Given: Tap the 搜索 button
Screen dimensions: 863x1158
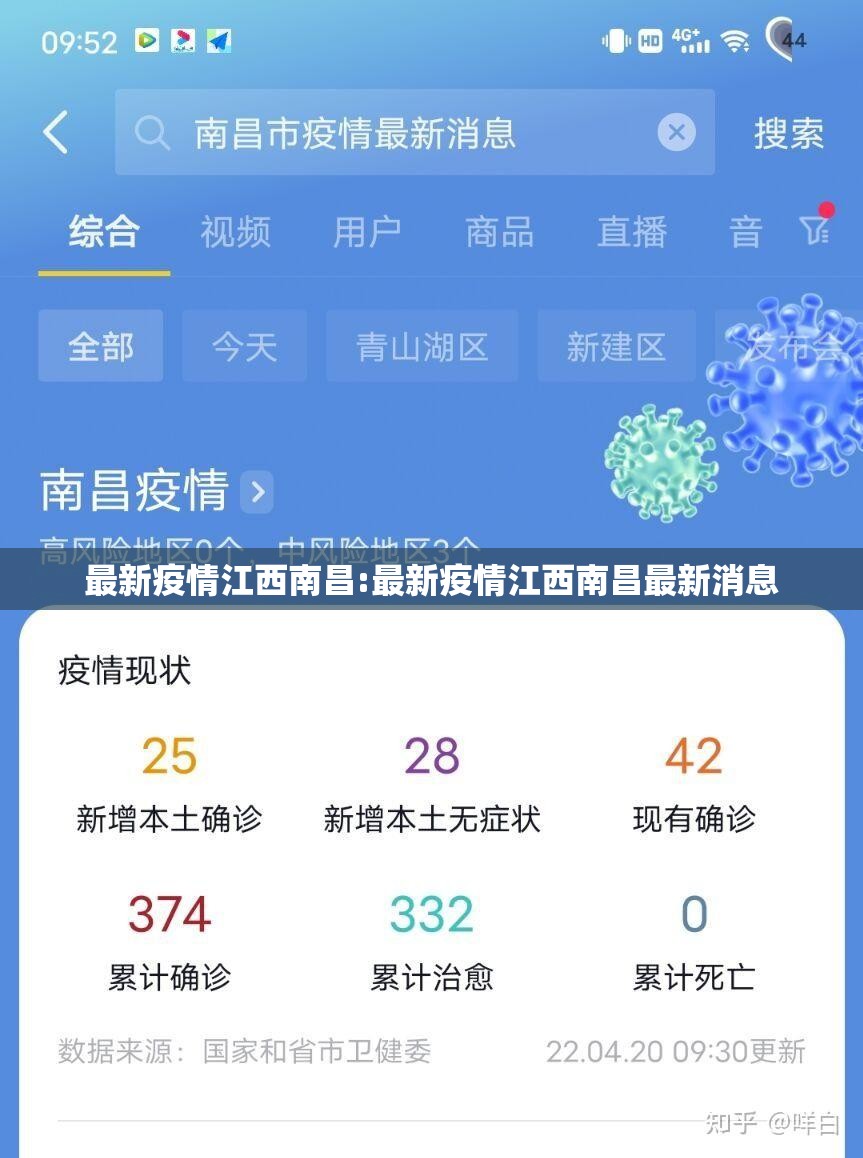Looking at the screenshot, I should tap(789, 133).
